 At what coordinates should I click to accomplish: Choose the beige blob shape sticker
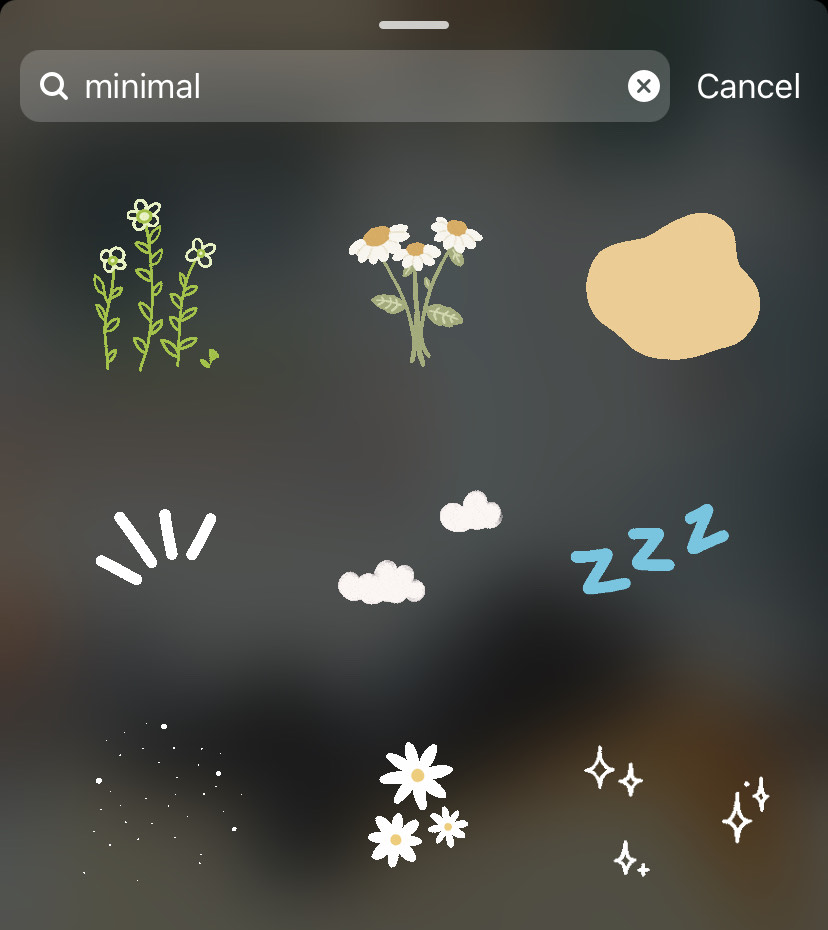coord(672,287)
